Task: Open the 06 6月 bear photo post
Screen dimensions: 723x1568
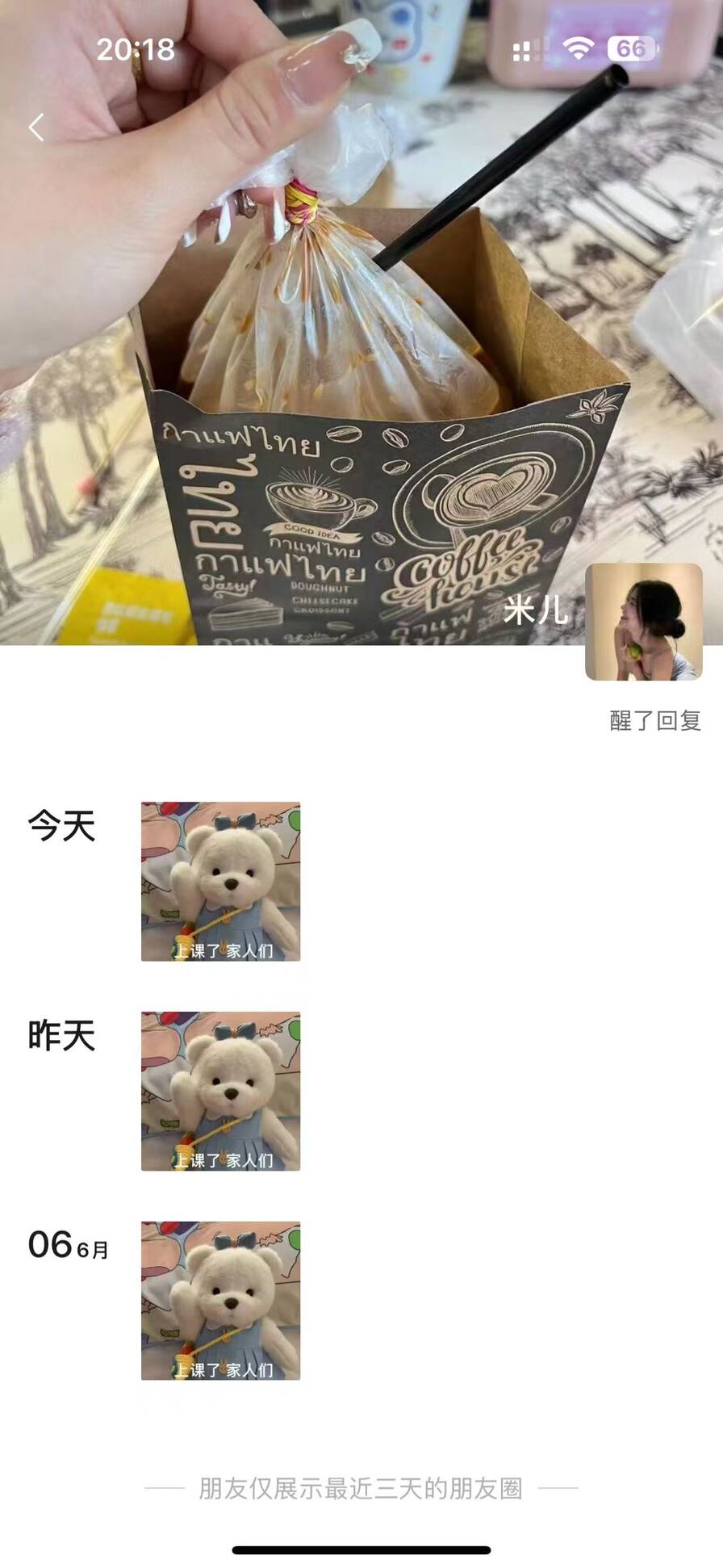Action: pyautogui.click(x=220, y=1300)
